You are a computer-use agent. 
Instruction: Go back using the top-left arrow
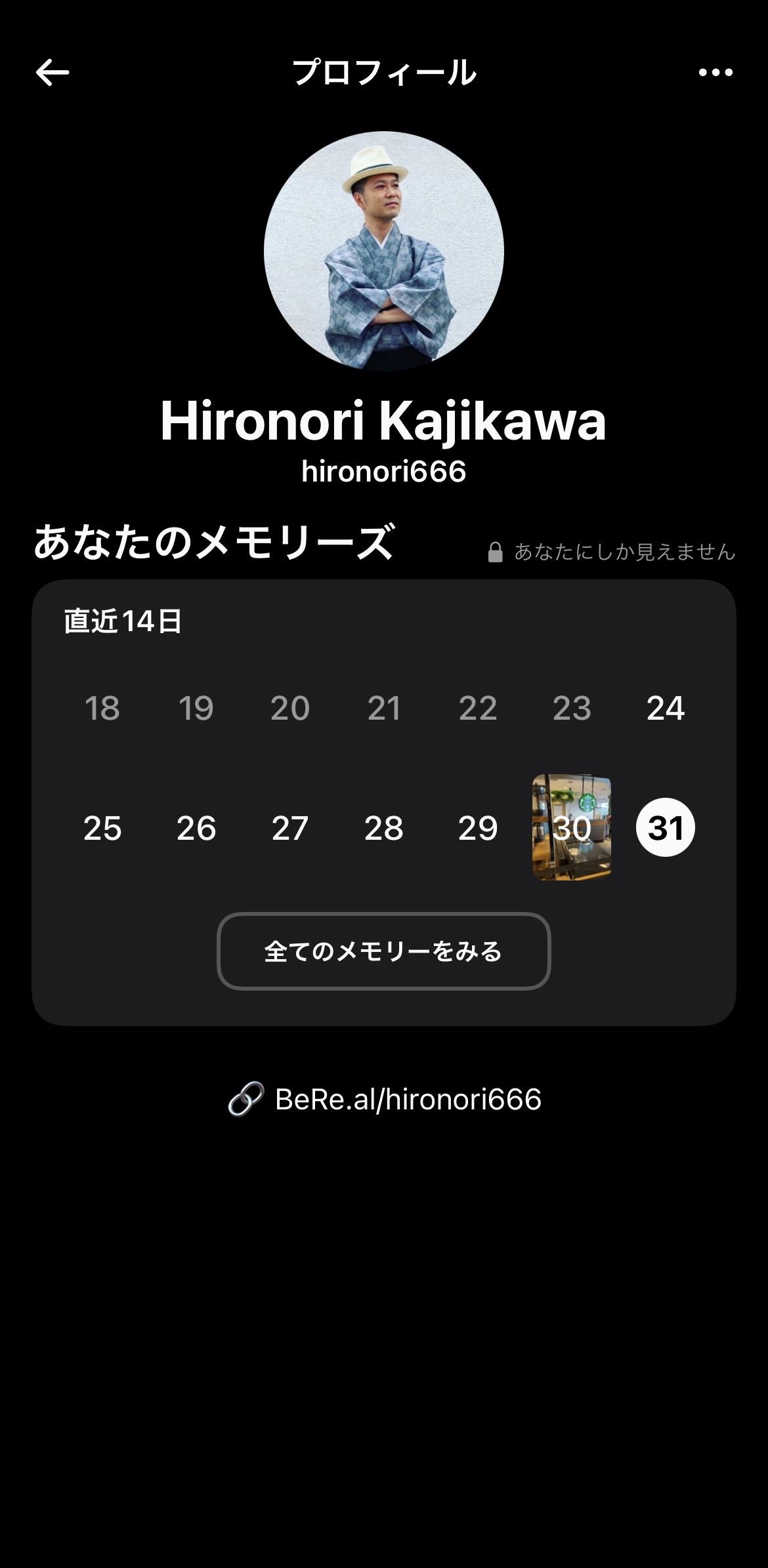53,72
